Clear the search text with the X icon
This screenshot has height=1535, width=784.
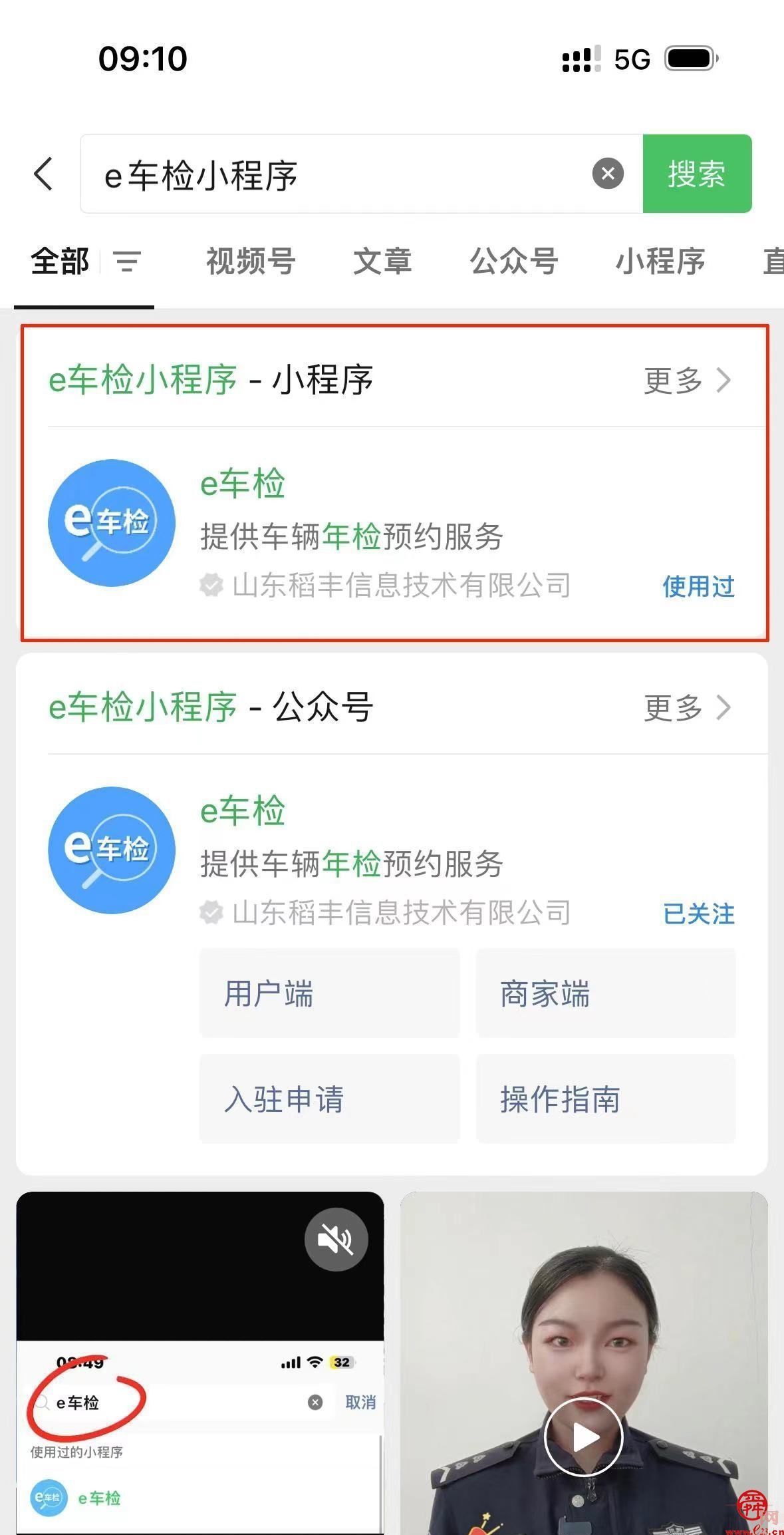(x=606, y=174)
